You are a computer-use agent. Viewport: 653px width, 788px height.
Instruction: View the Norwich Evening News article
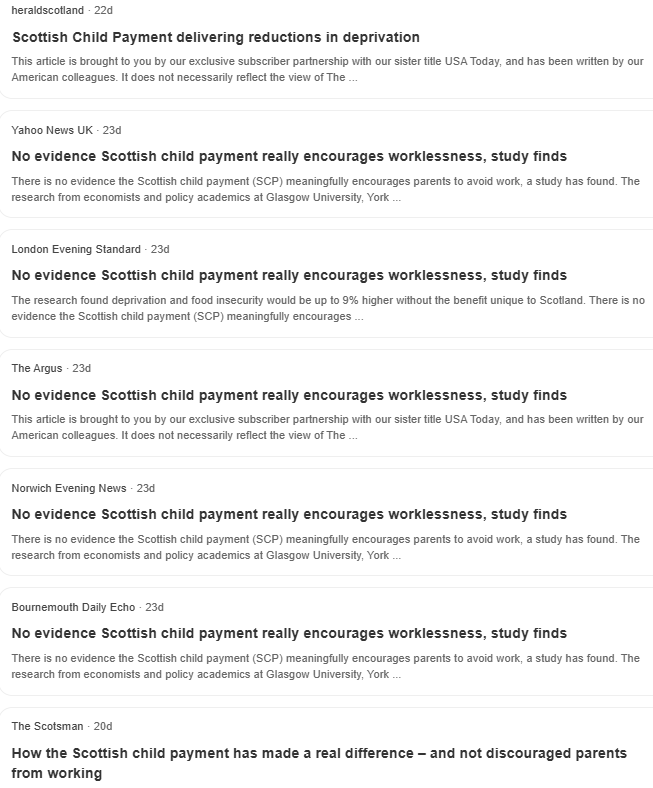[x=289, y=515]
